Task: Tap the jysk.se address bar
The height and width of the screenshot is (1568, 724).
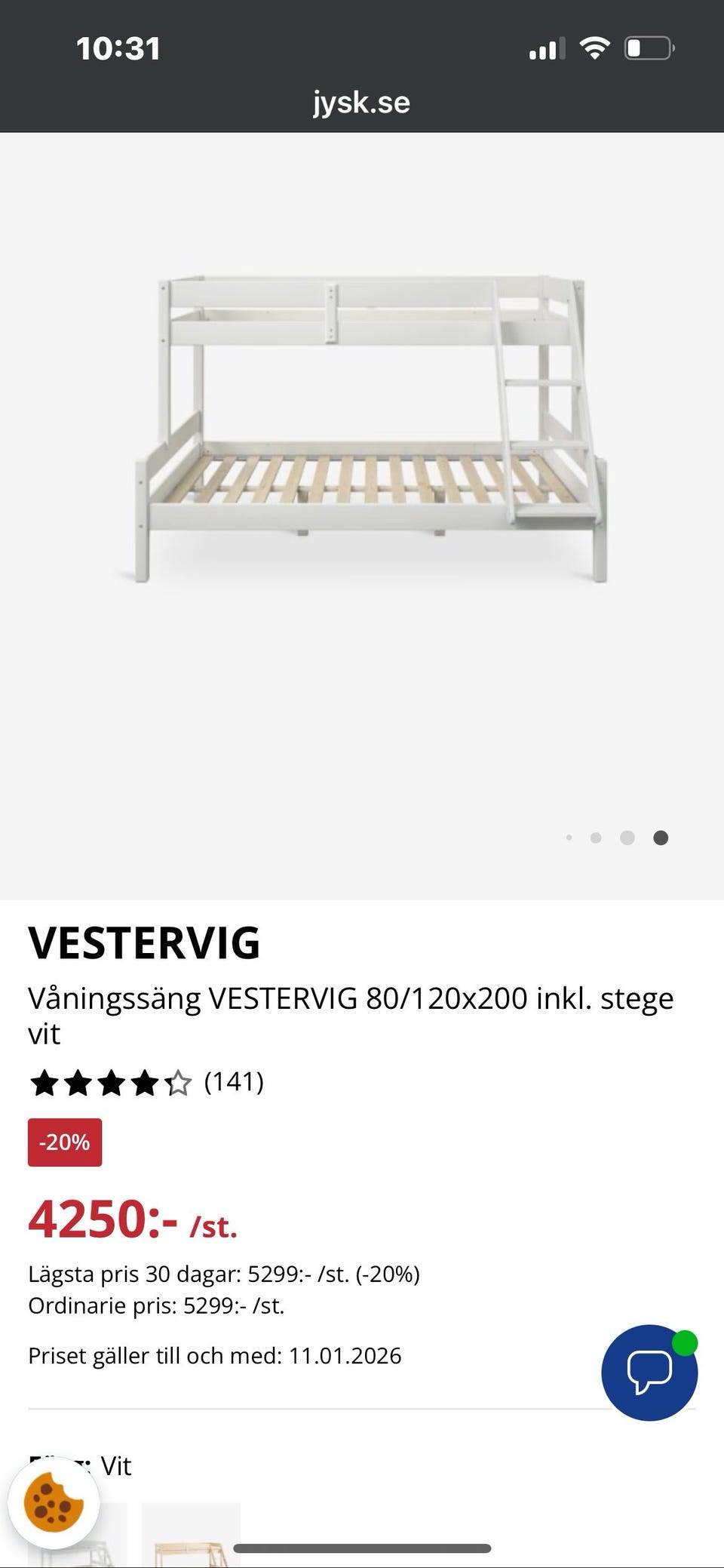Action: click(x=362, y=103)
